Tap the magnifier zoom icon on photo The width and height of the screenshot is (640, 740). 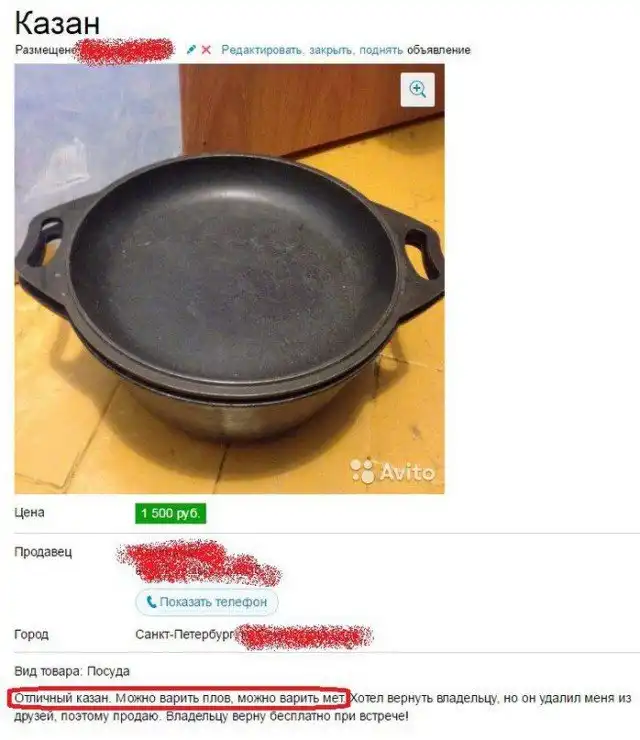[417, 89]
